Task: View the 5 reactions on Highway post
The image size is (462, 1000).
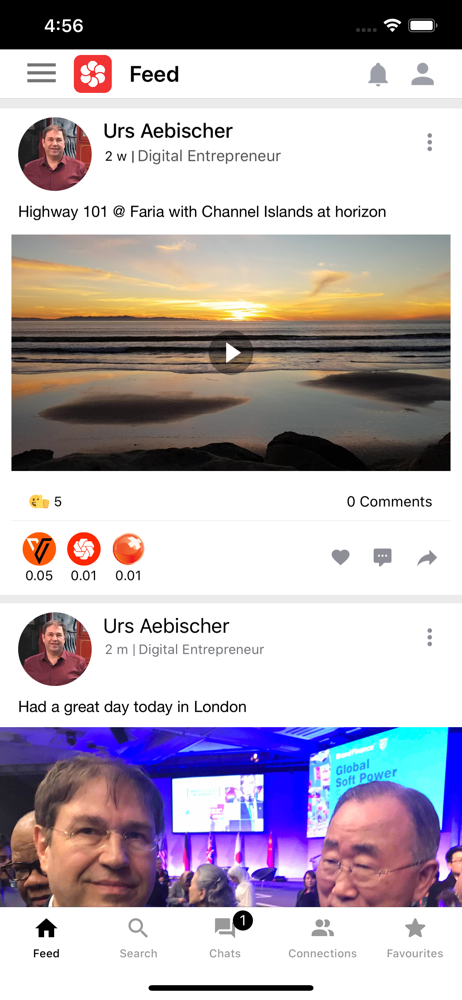Action: tap(45, 502)
